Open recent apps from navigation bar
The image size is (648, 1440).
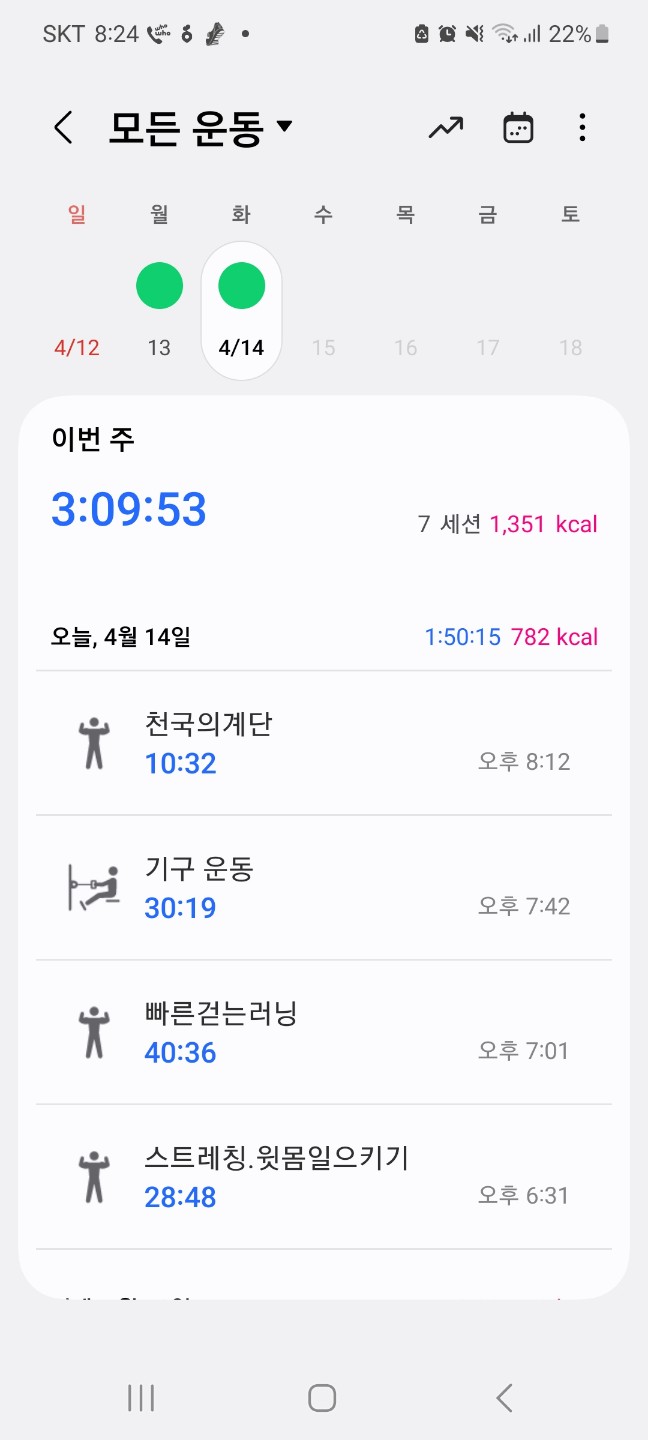tap(141, 1397)
